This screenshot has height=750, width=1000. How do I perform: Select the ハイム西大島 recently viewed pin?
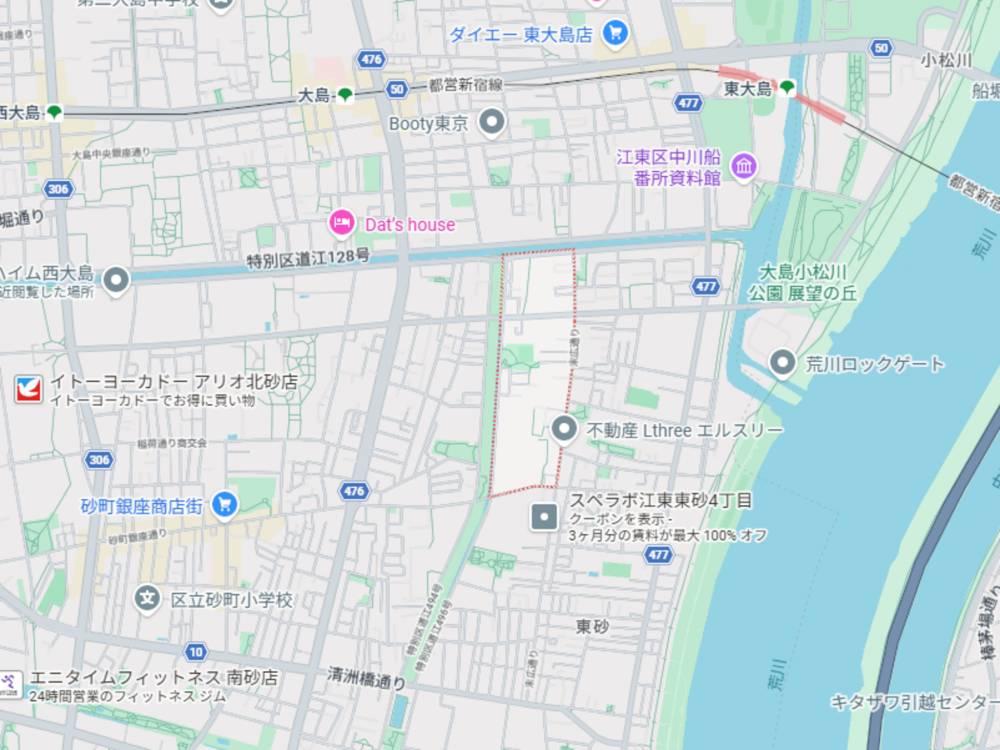tap(116, 281)
